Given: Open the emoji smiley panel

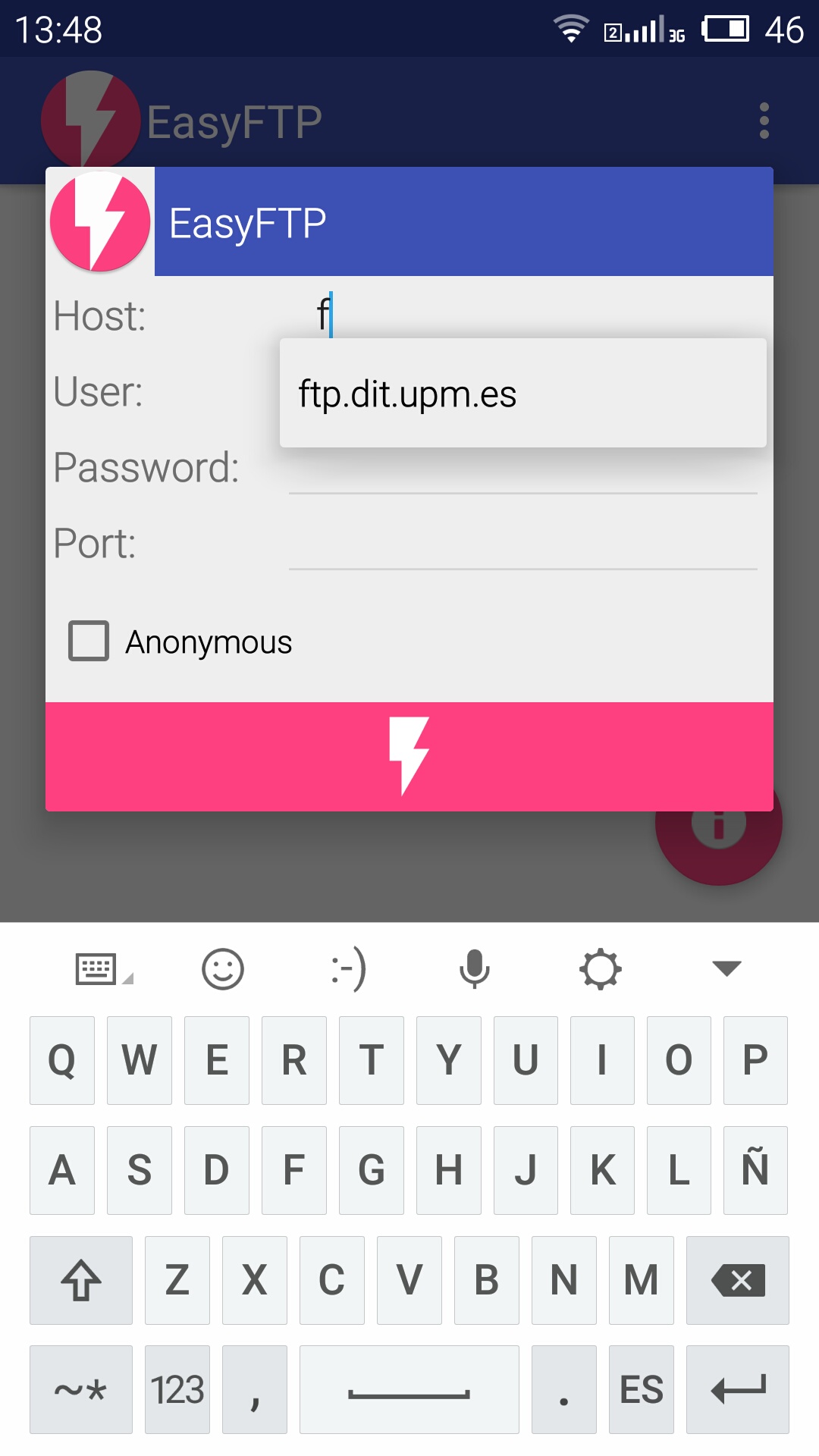Looking at the screenshot, I should [x=223, y=969].
